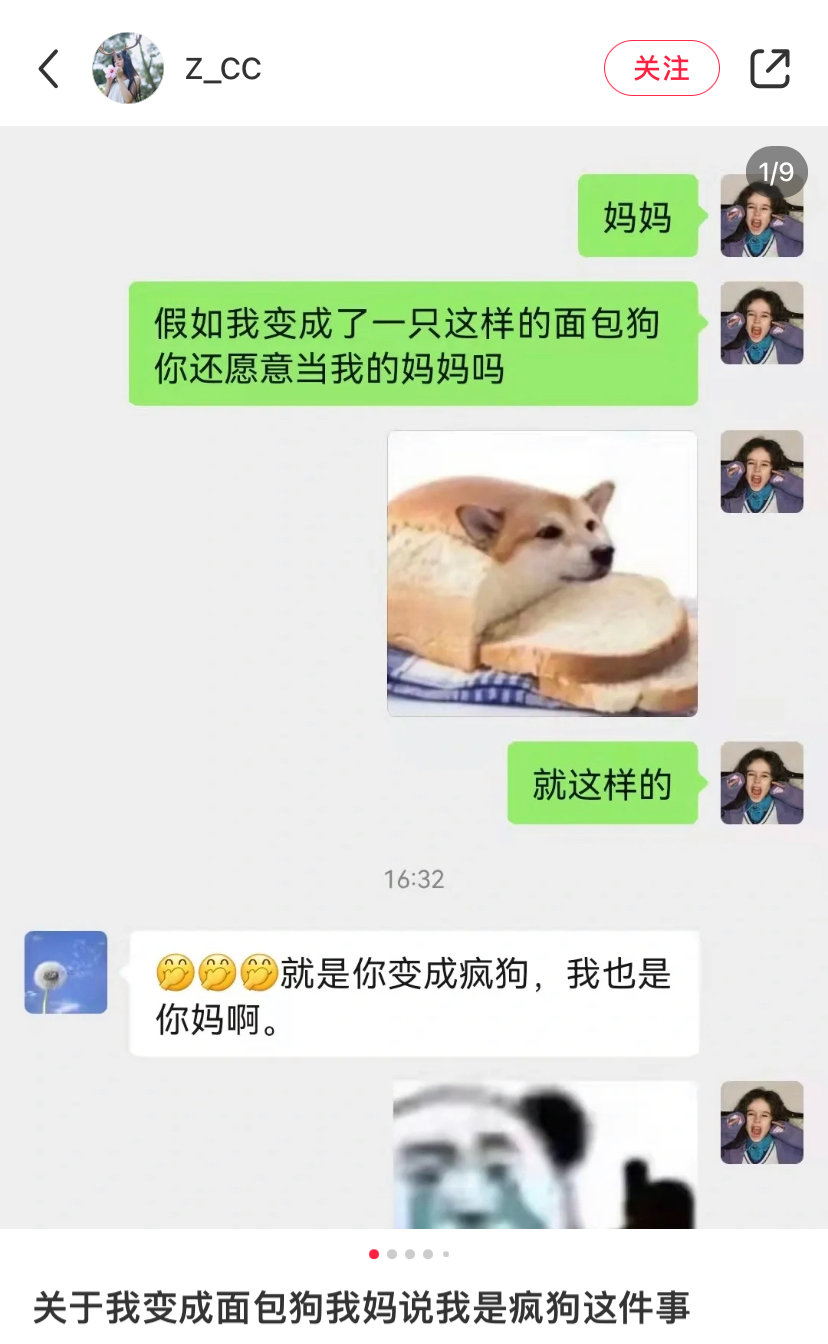
Task: Tap the z_cc username in the header
Action: point(223,68)
